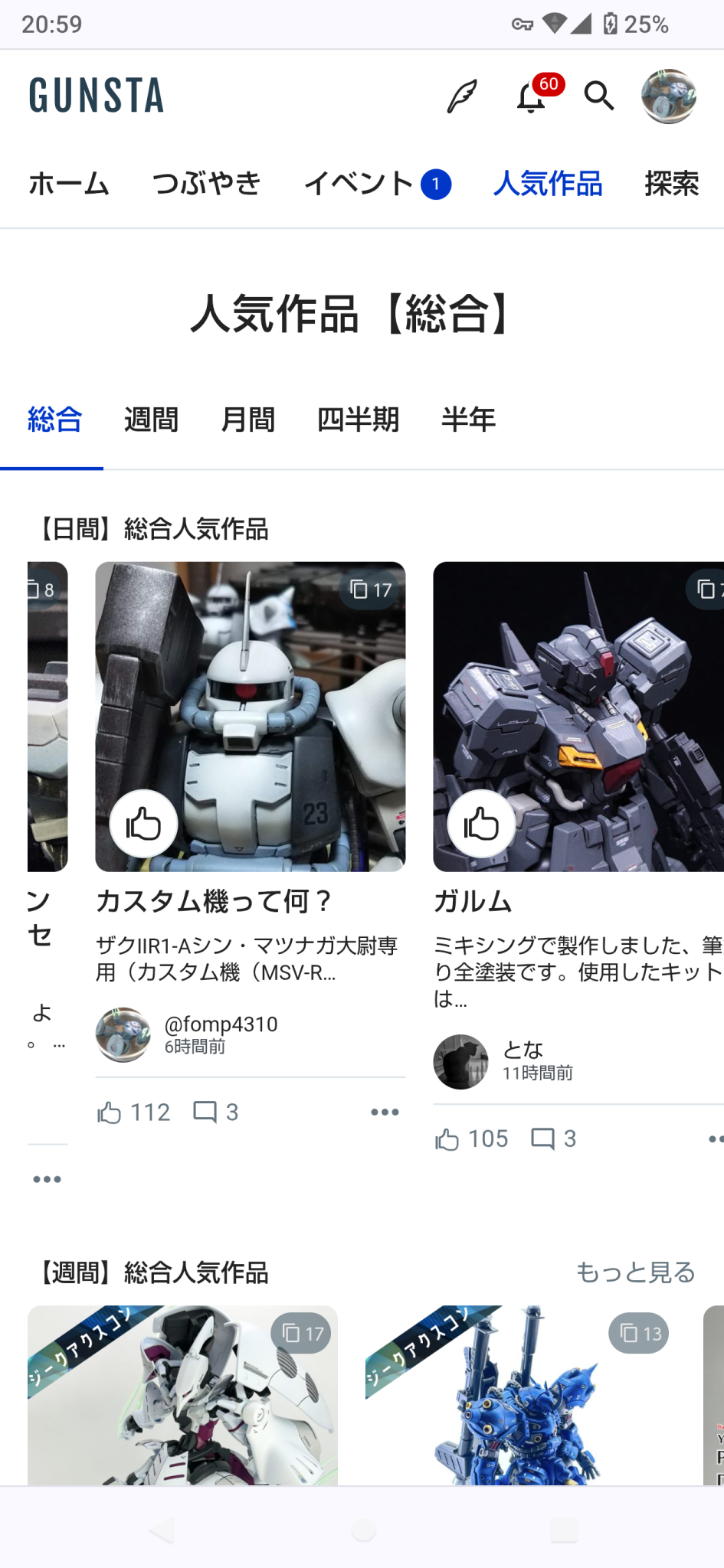Viewport: 724px width, 1568px height.
Task: Switch to the つぶやき tab
Action: click(207, 184)
